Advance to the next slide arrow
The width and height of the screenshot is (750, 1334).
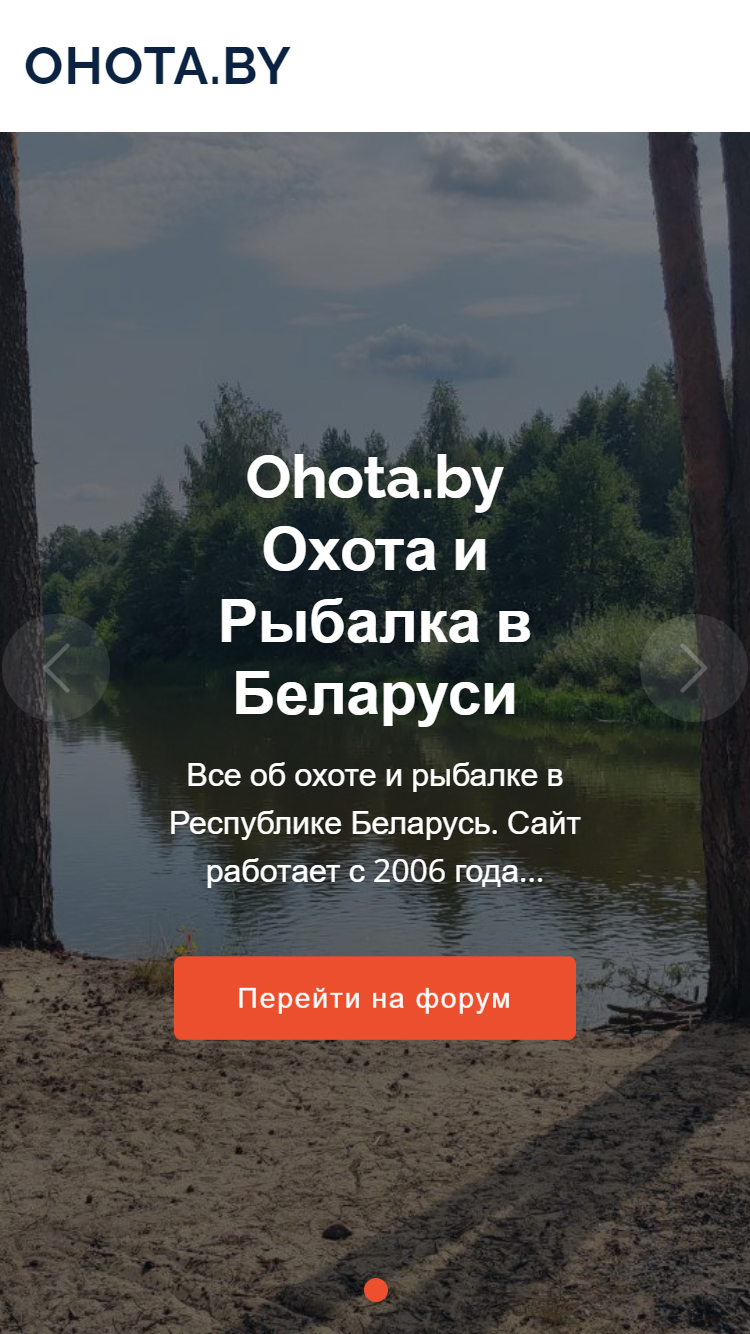(694, 668)
